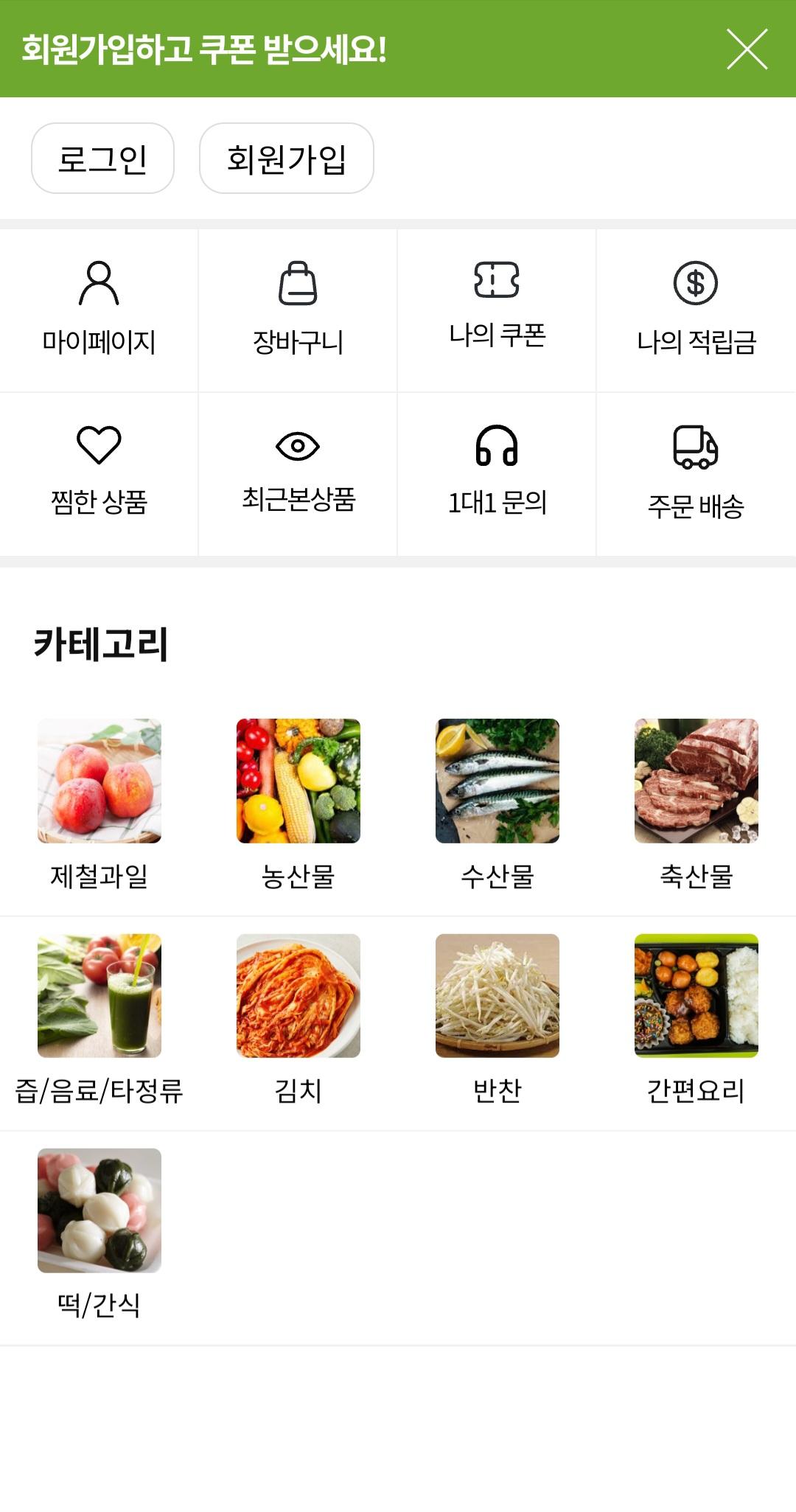Choose the 반찬 category
This screenshot has width=796, height=1512.
click(497, 1020)
